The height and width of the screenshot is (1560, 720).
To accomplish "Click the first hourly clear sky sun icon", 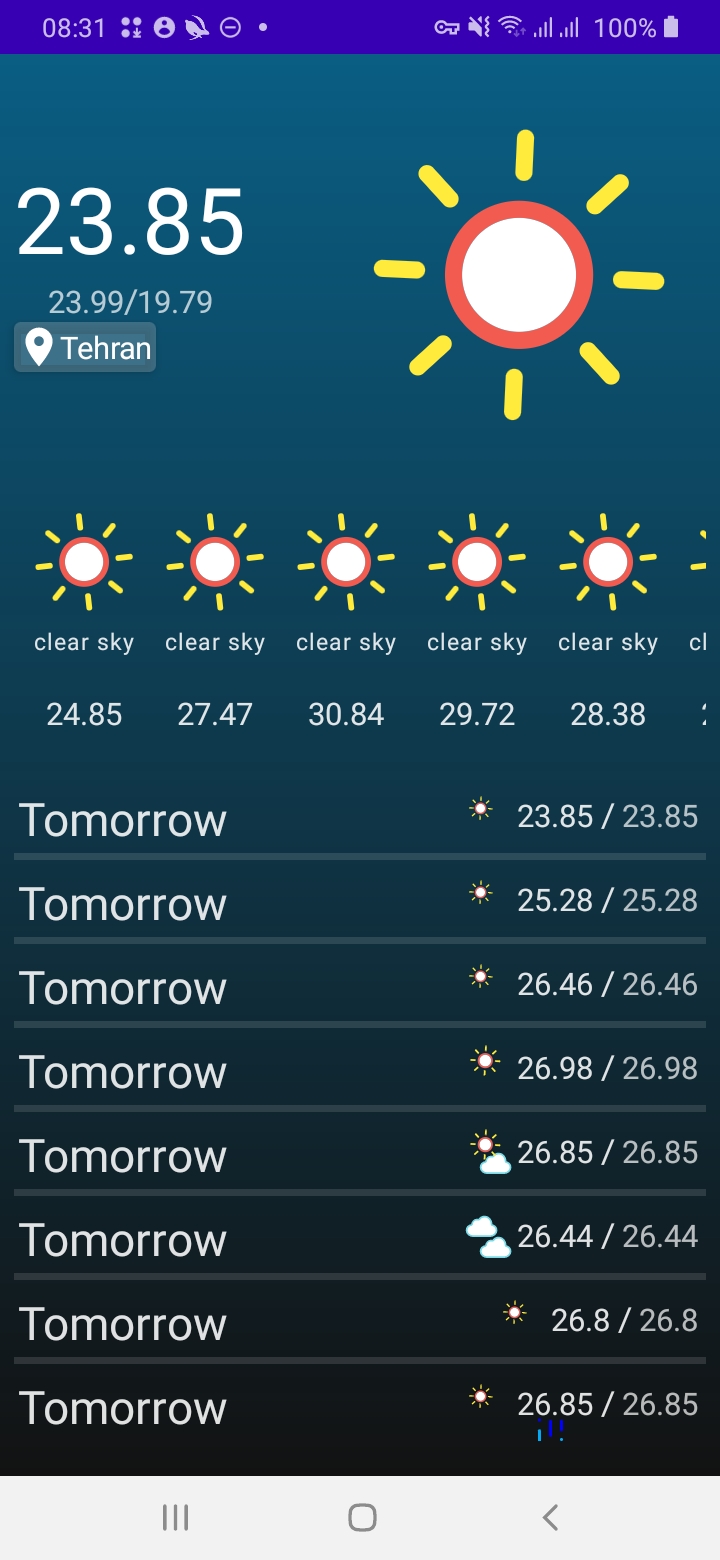I will 83,562.
